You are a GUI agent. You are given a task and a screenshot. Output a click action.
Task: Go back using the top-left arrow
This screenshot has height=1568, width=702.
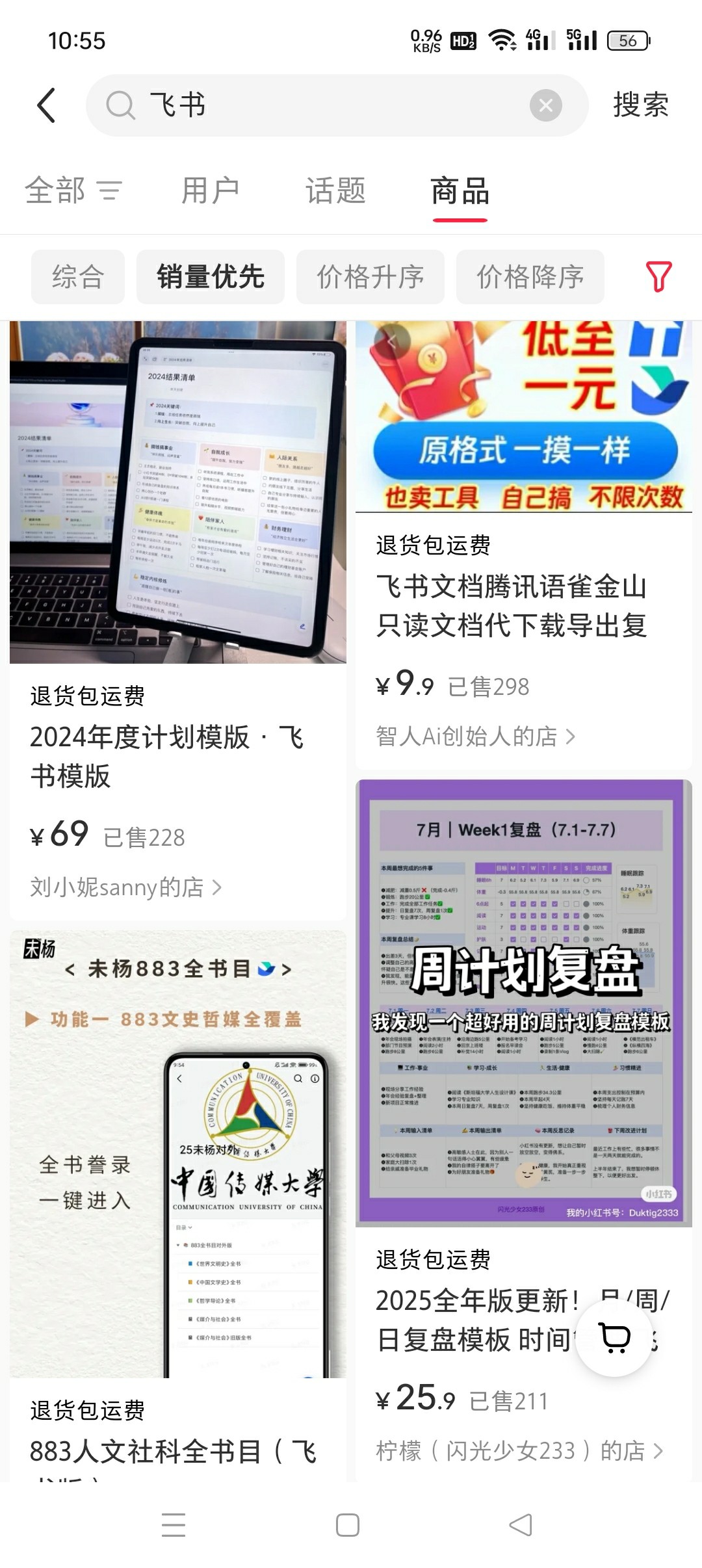coord(47,105)
